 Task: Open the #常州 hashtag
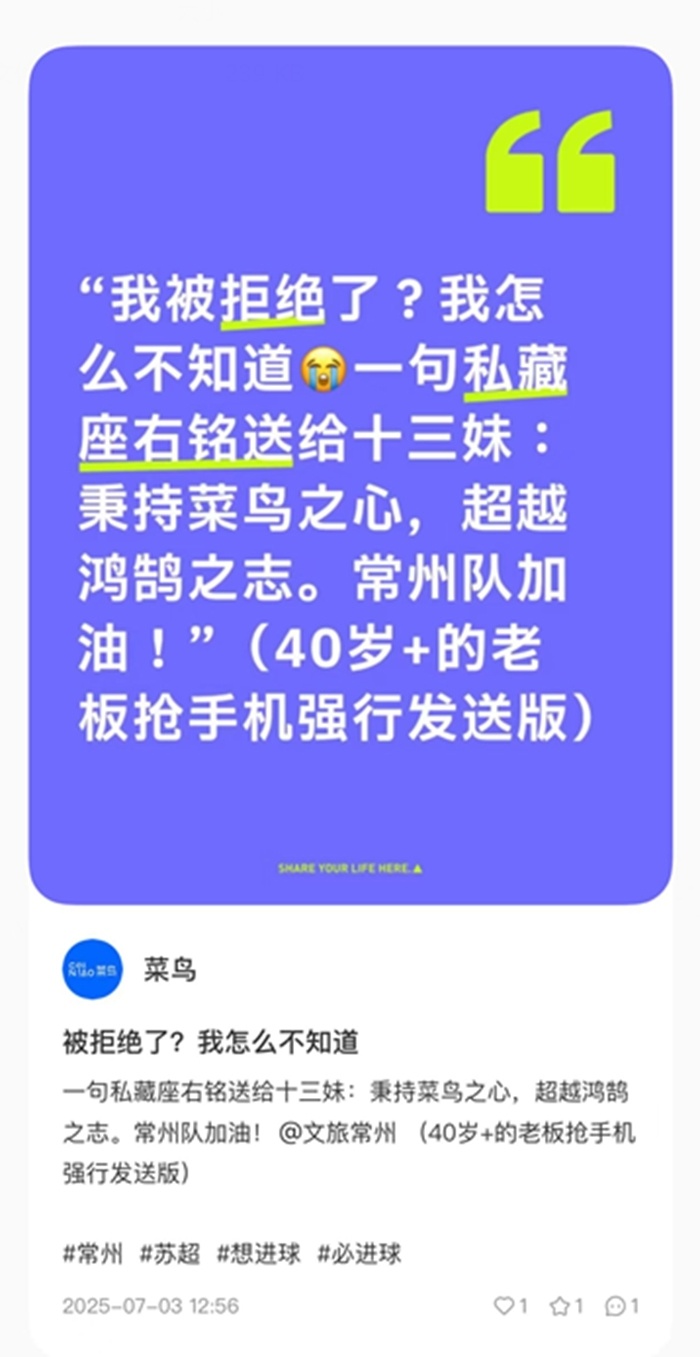coord(92,1253)
